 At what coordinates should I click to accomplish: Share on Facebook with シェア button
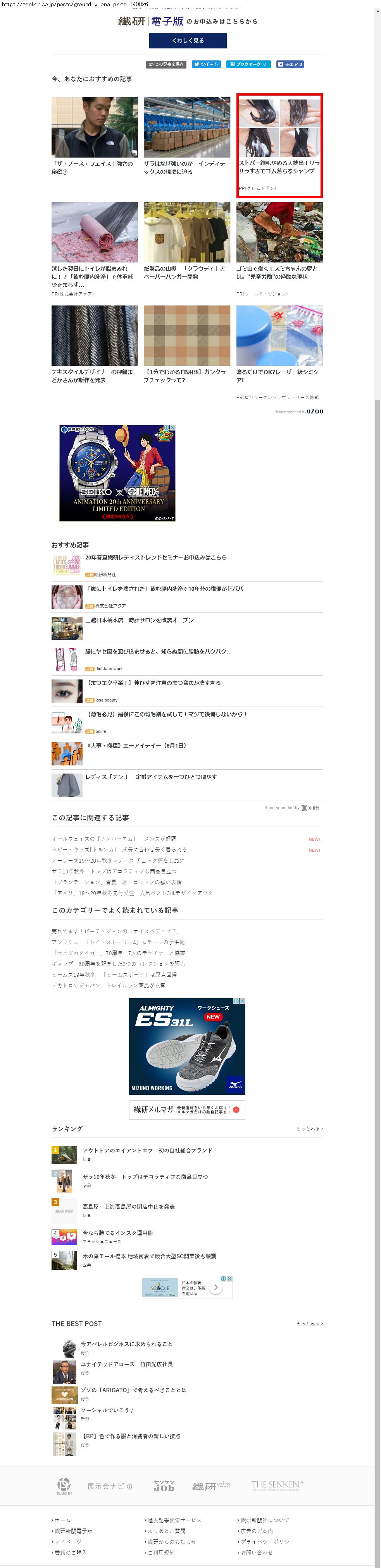pyautogui.click(x=290, y=65)
